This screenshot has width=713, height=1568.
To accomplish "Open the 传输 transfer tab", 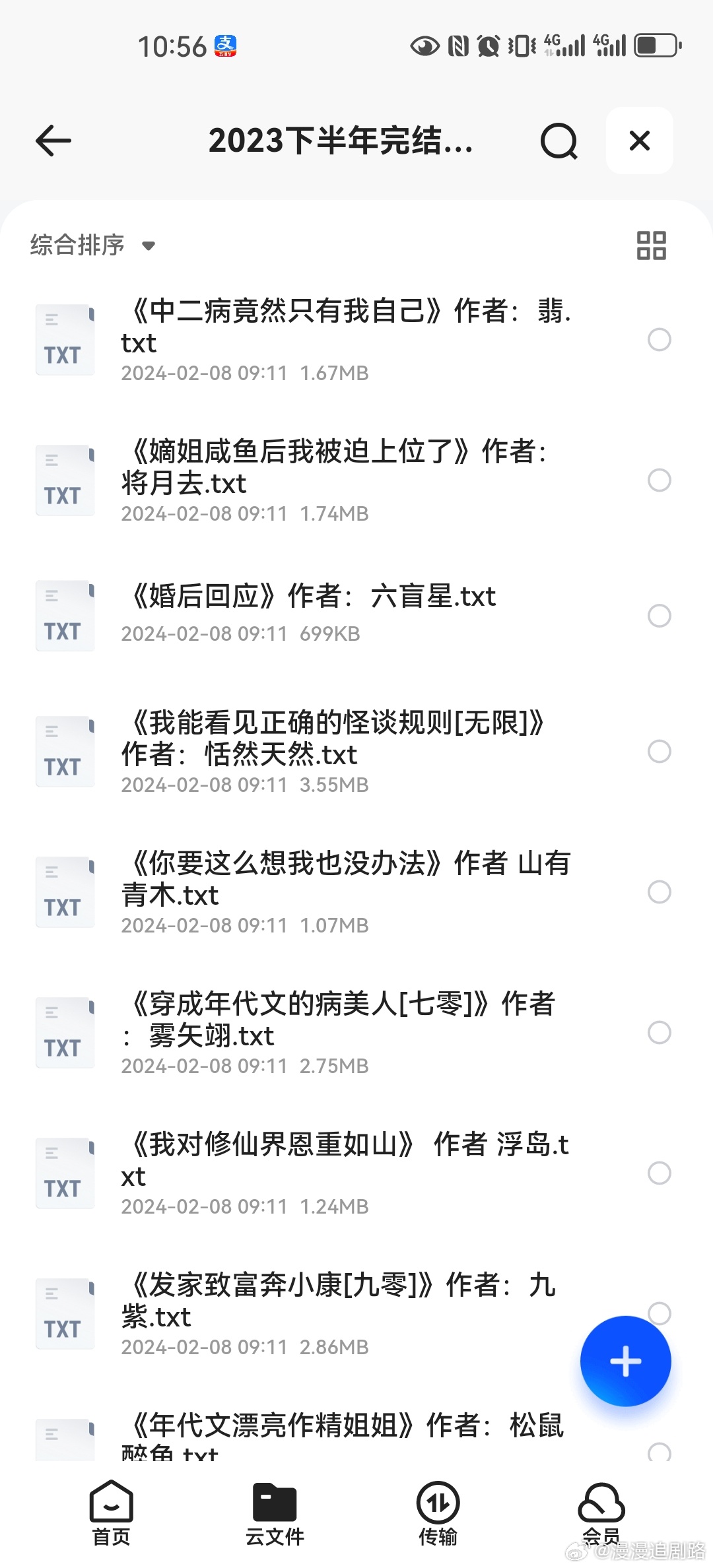I will pos(438,1513).
